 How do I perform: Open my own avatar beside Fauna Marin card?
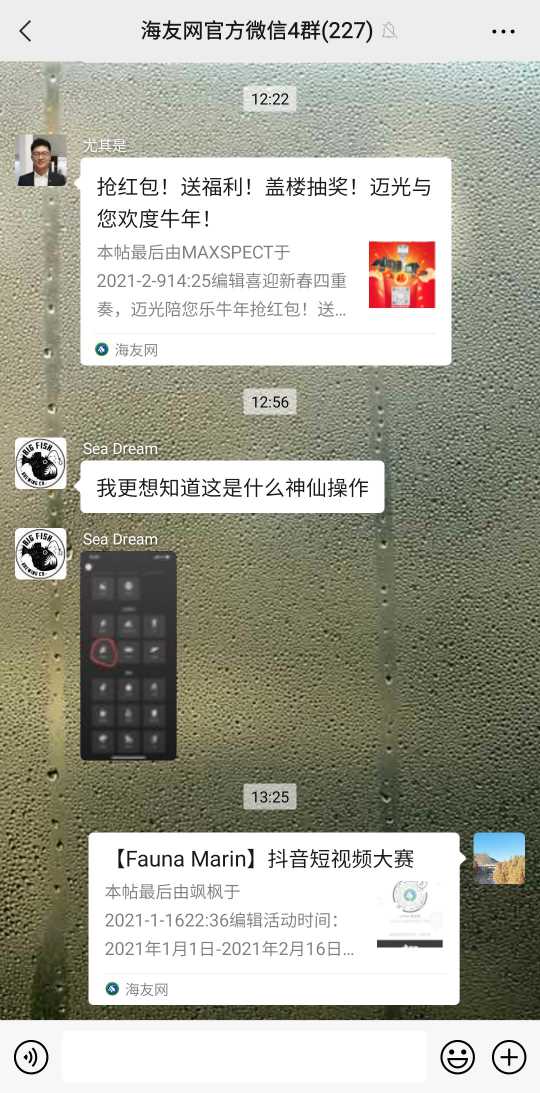point(499,858)
